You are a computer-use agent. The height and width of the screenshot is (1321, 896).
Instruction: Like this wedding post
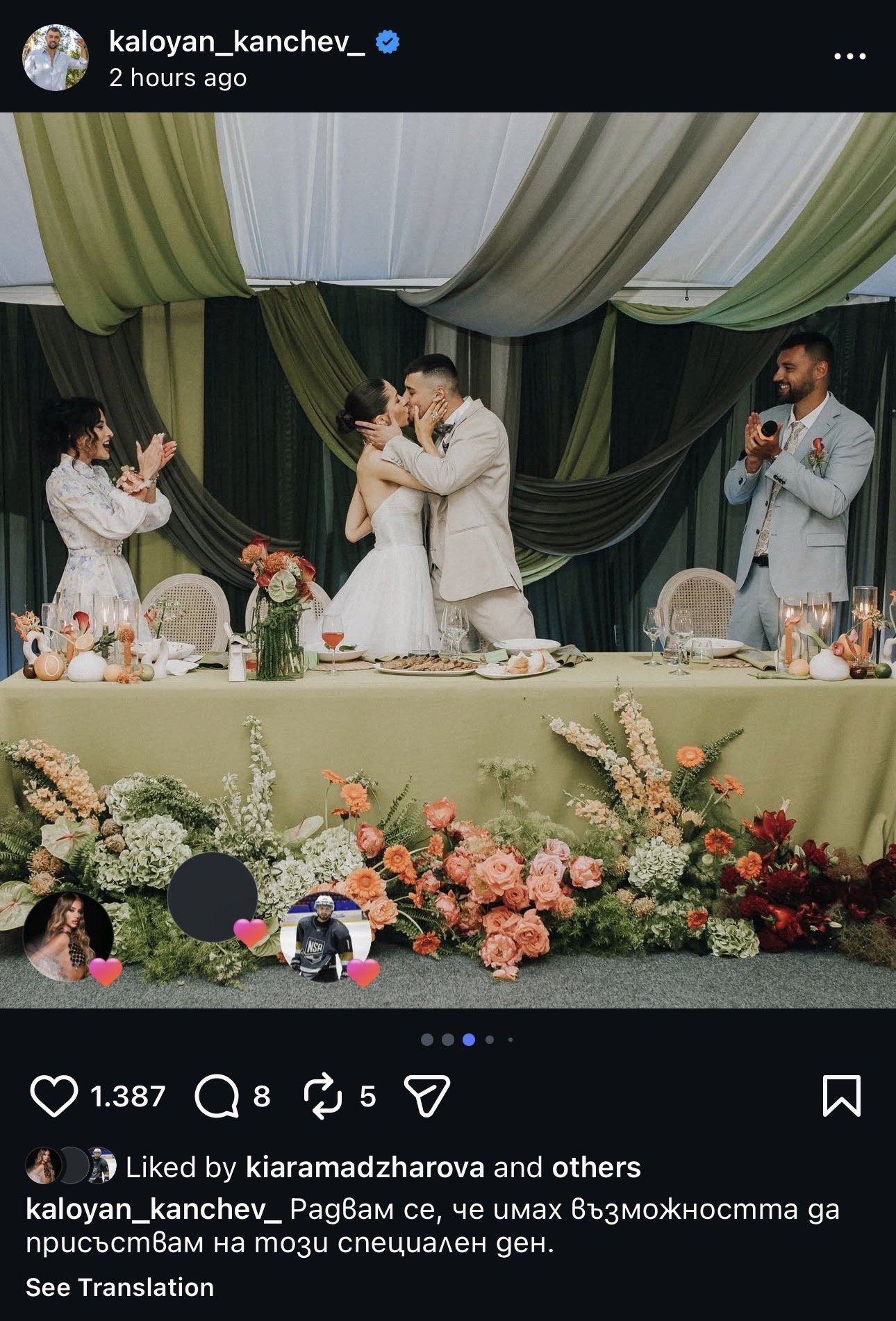(53, 1096)
